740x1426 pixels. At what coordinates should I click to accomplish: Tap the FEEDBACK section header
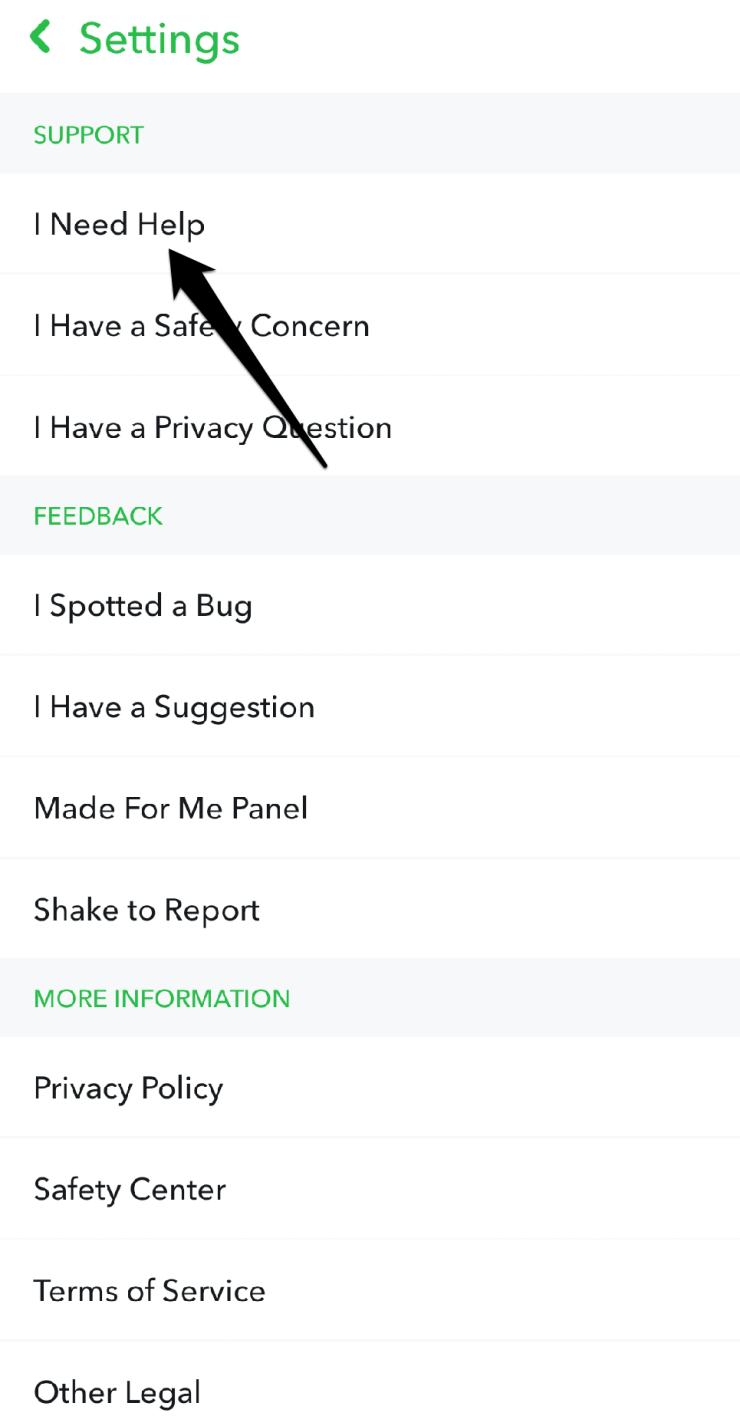[x=98, y=515]
